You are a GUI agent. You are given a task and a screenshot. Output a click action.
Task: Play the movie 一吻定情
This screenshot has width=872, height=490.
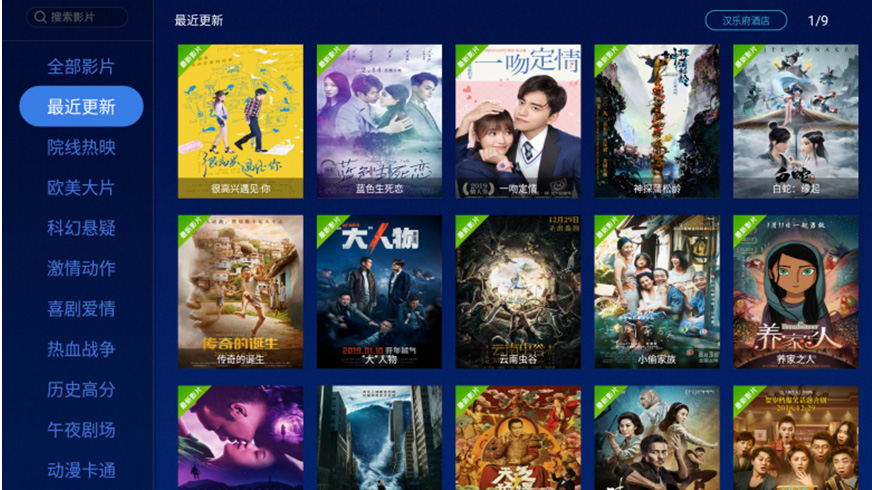tap(518, 120)
